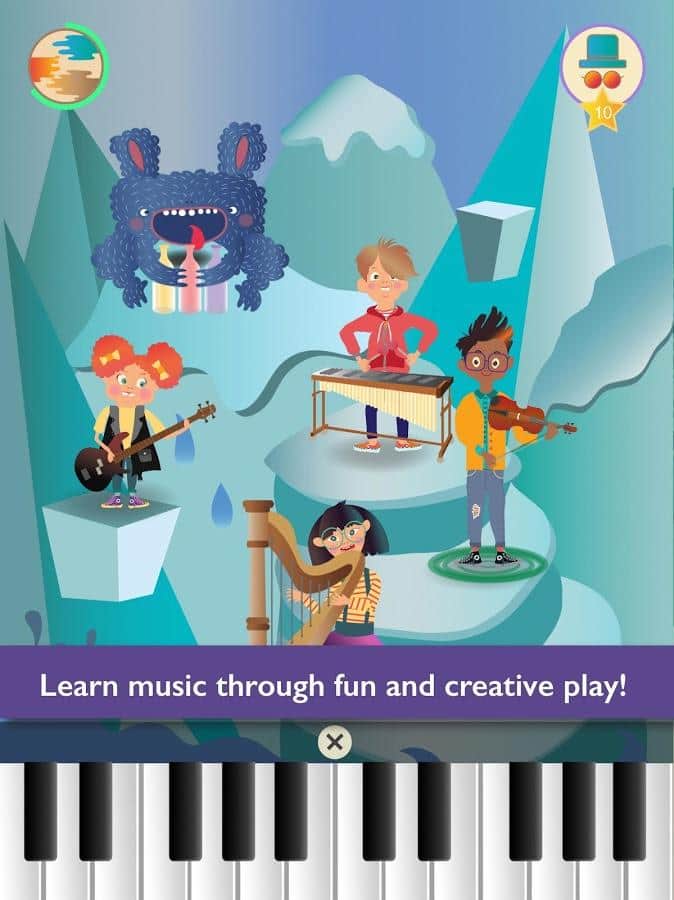Open the world selector globe icon
The width and height of the screenshot is (674, 900).
67,65
